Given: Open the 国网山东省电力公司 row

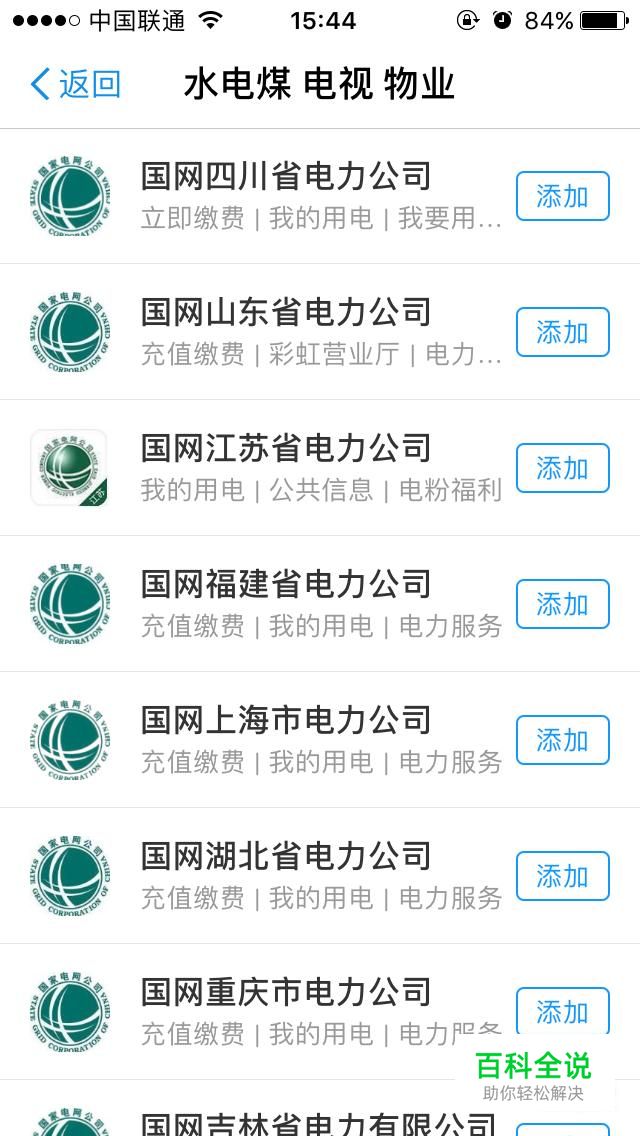Looking at the screenshot, I should [320, 332].
